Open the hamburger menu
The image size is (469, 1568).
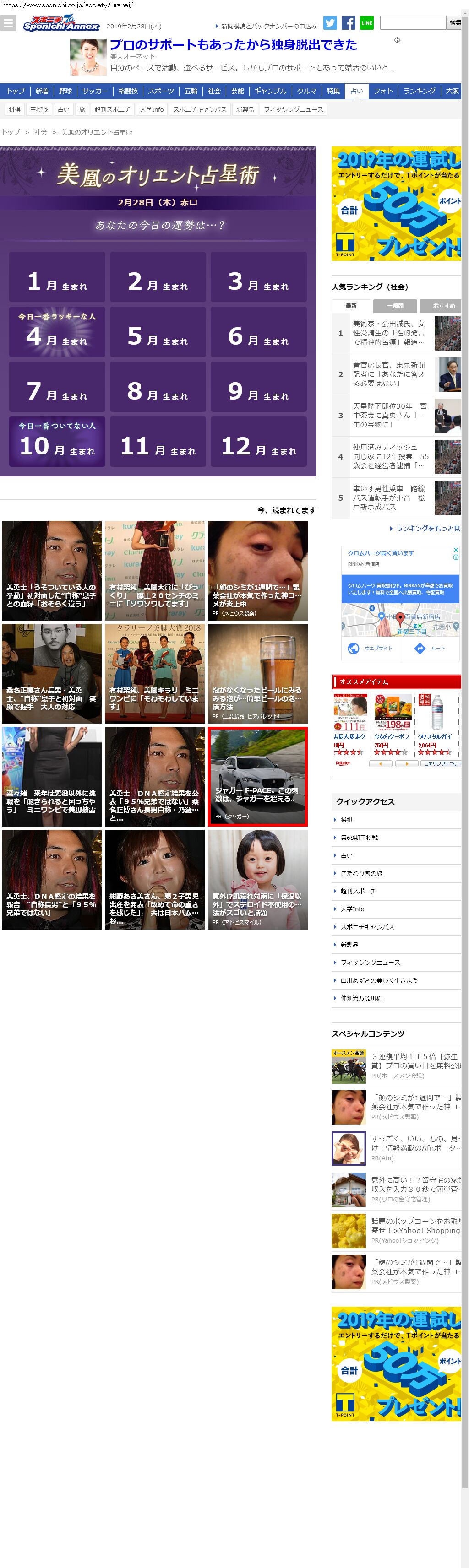(x=8, y=23)
